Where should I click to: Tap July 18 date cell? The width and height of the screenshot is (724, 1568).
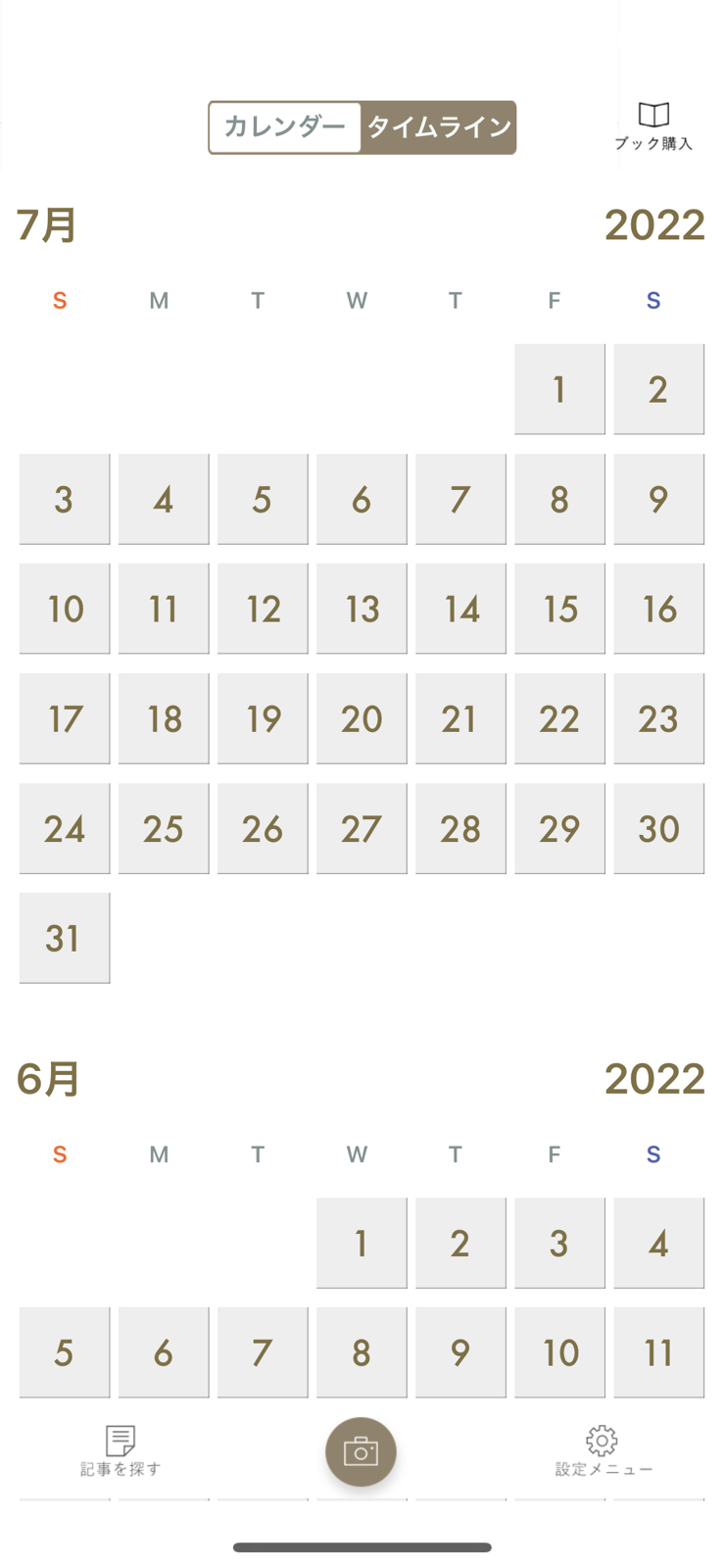(x=164, y=718)
